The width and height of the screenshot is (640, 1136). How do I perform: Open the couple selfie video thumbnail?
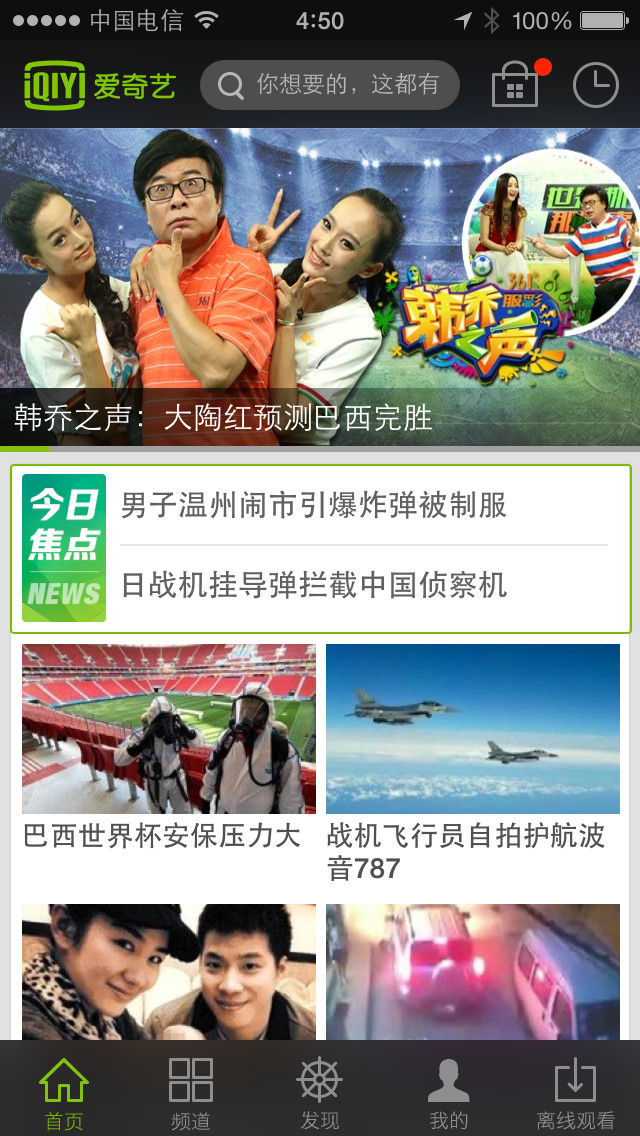coord(169,972)
